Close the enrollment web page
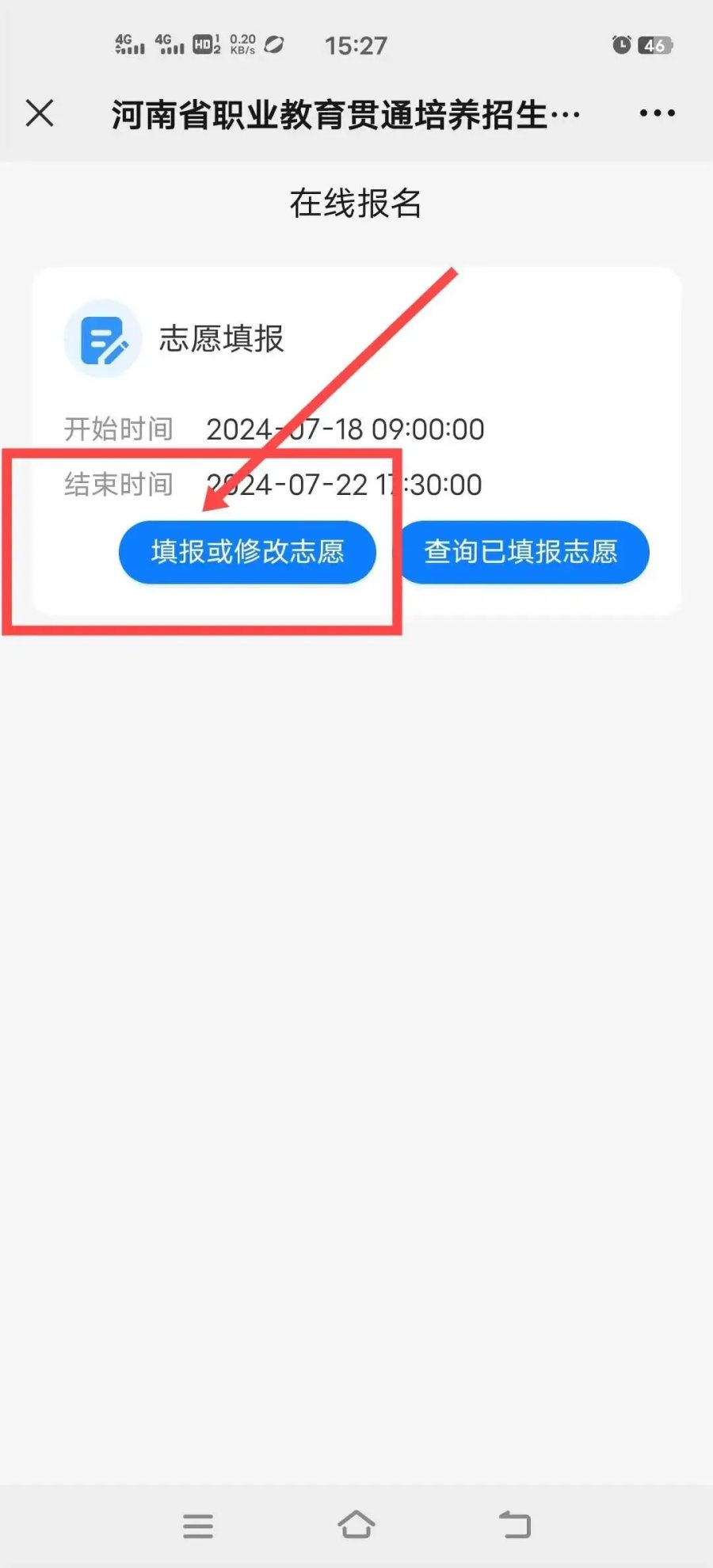Screen dimensions: 713x1568 pos(40,113)
